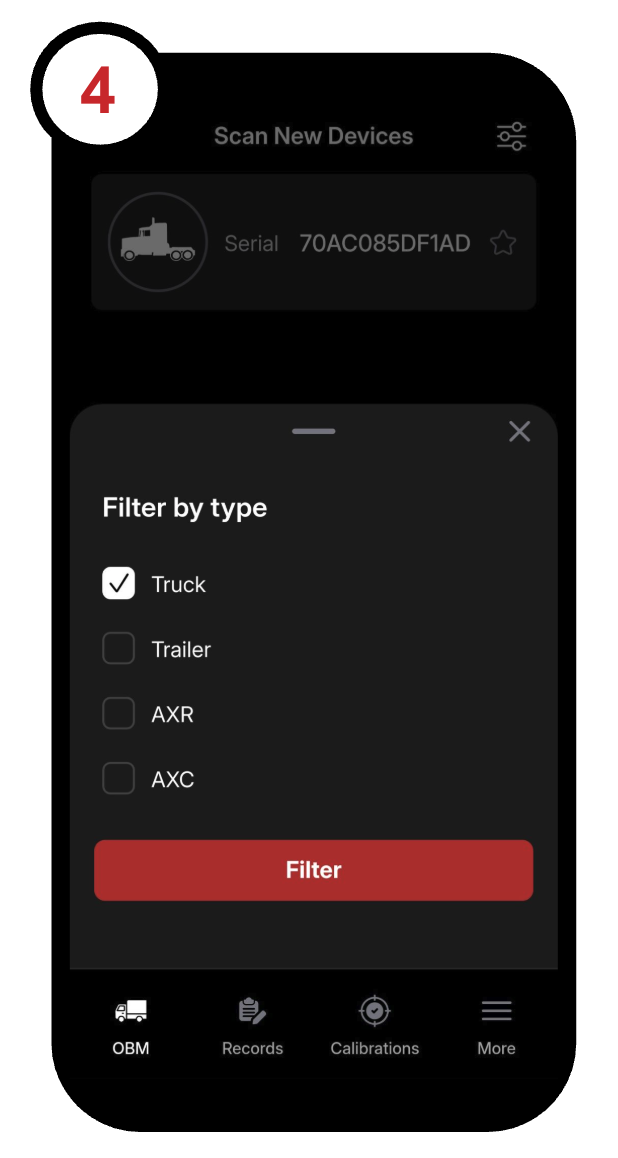Check the Trailer checkbox
Image resolution: width=618 pixels, height=1158 pixels.
[x=119, y=649]
